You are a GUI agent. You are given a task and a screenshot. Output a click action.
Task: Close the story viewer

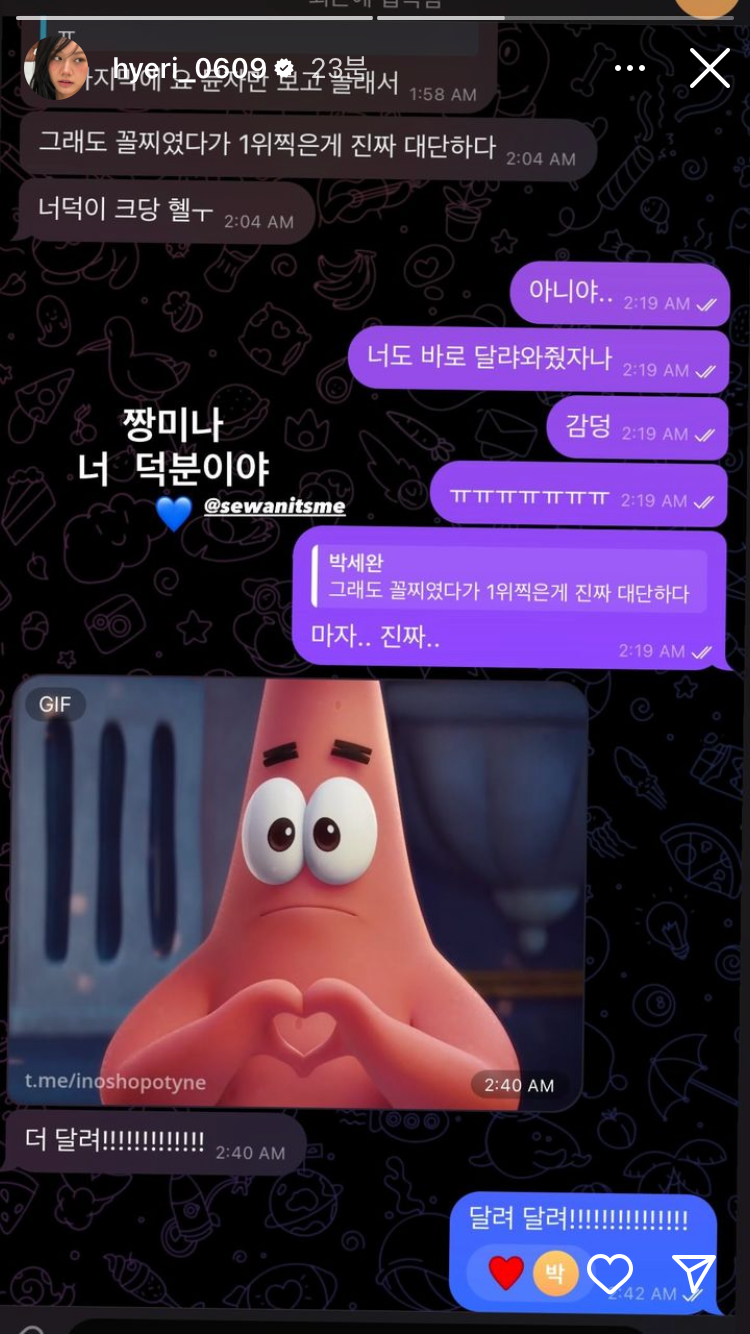pos(709,69)
